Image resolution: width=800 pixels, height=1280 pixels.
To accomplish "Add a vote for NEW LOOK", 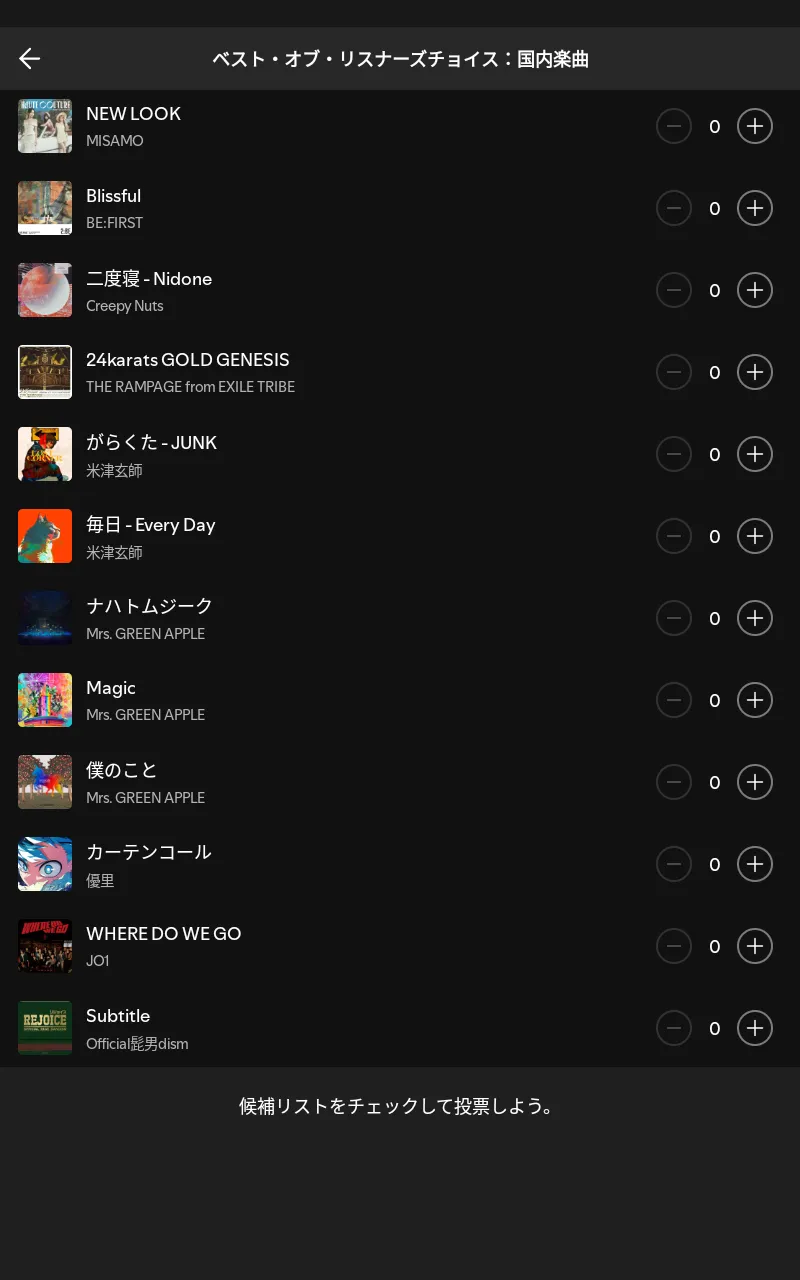I will 755,126.
